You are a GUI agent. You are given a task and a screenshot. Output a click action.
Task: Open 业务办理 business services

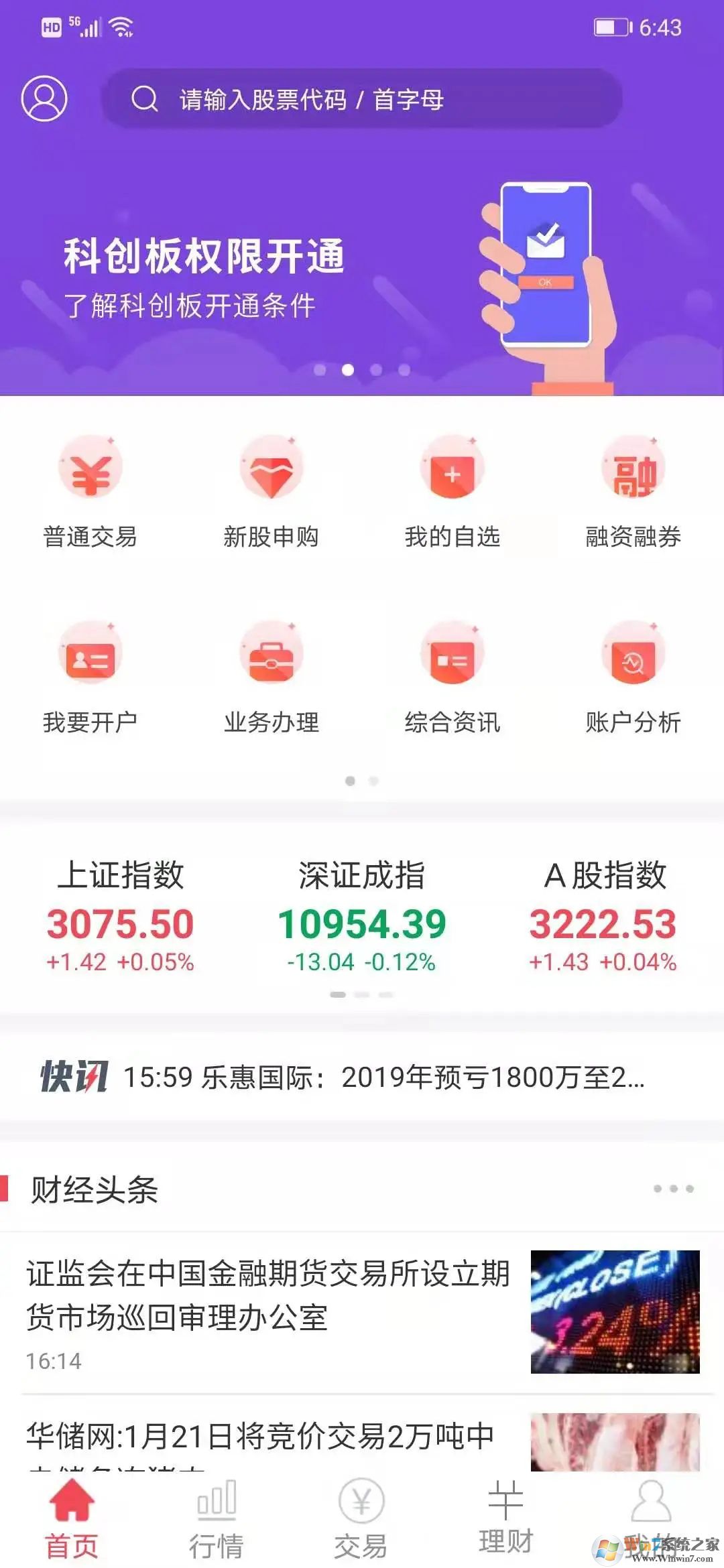click(x=271, y=677)
